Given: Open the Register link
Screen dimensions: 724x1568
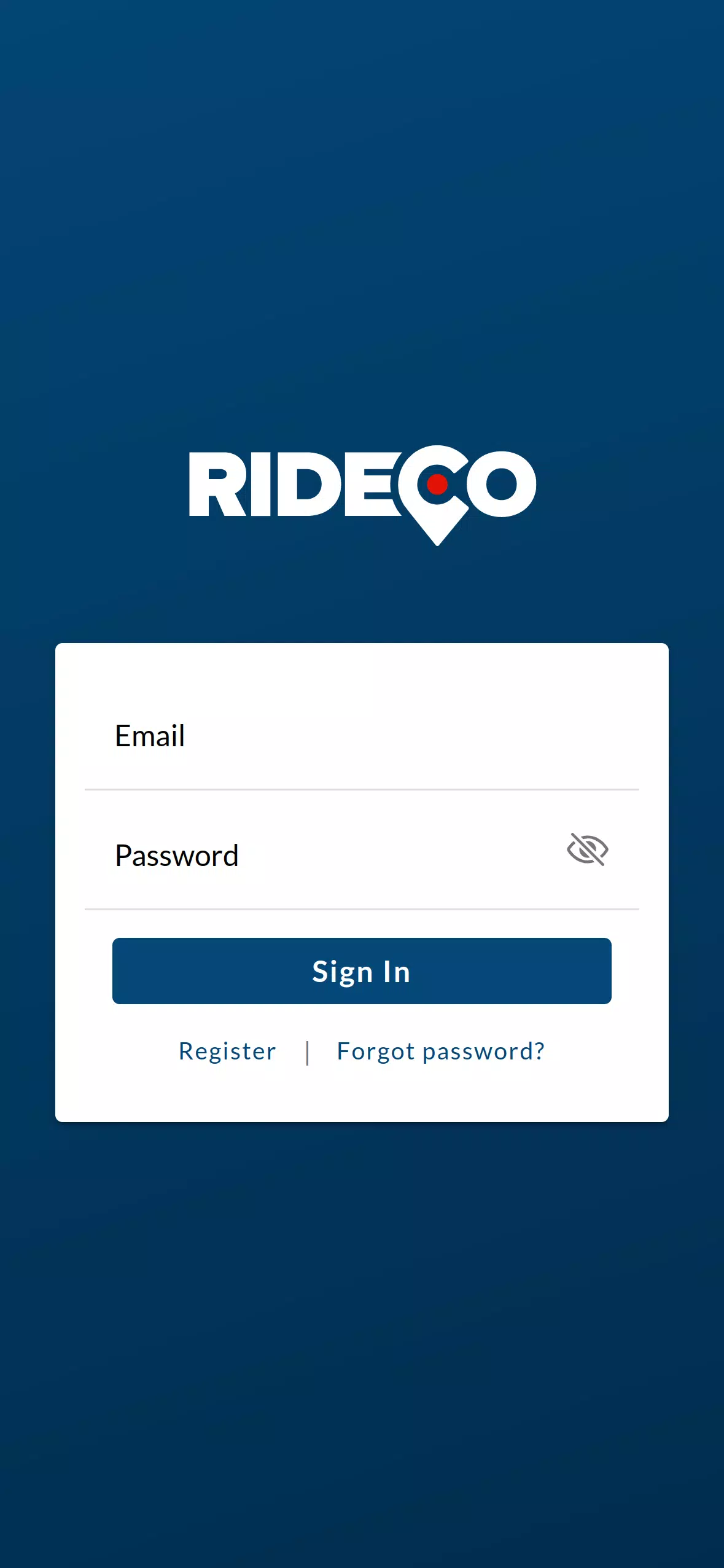Looking at the screenshot, I should point(227,1051).
